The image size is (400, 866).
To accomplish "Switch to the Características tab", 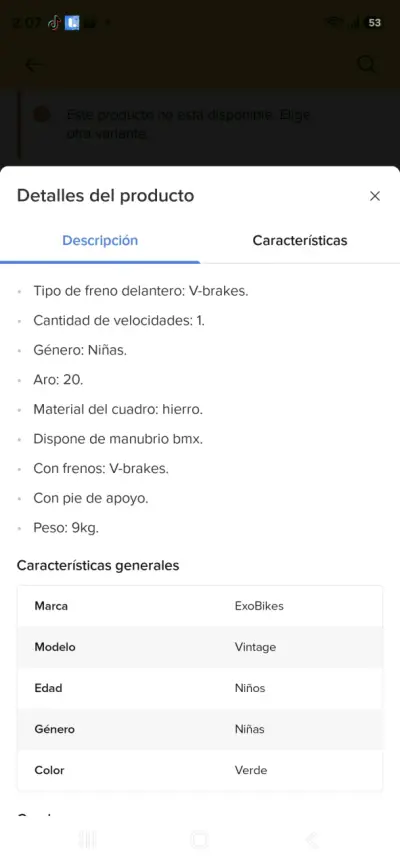I will pyautogui.click(x=300, y=241).
